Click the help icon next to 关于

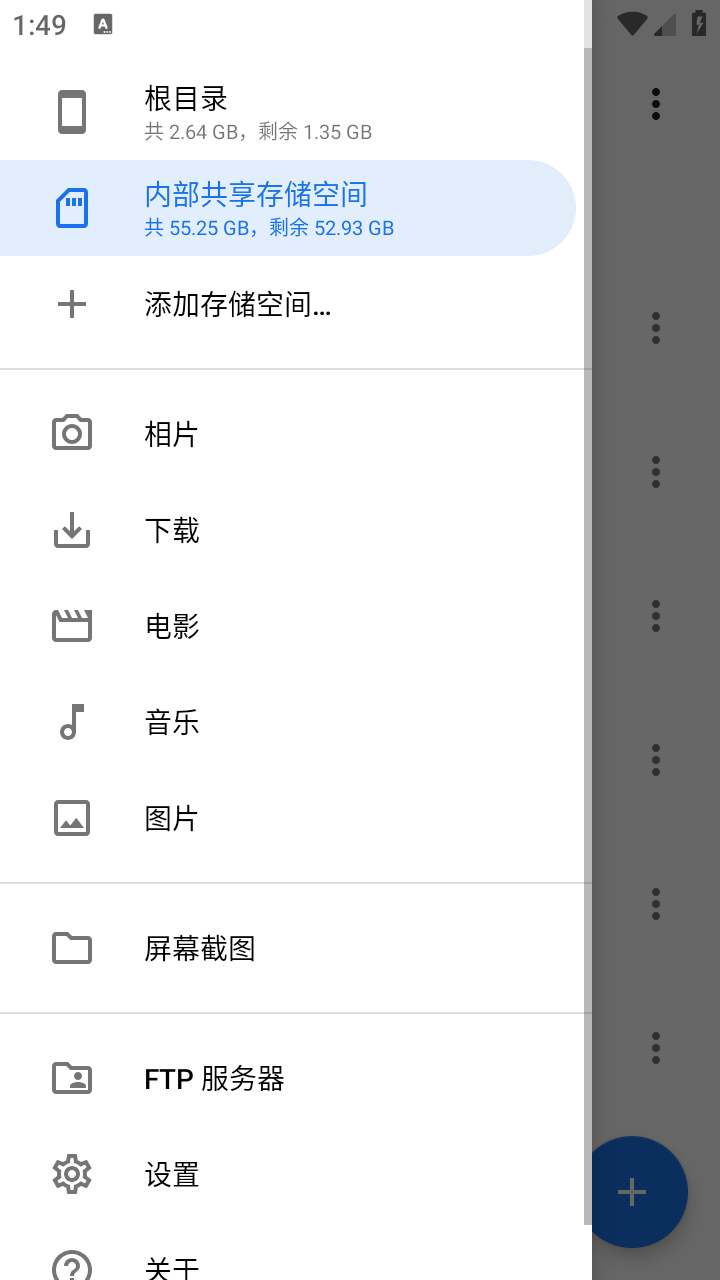71,1269
